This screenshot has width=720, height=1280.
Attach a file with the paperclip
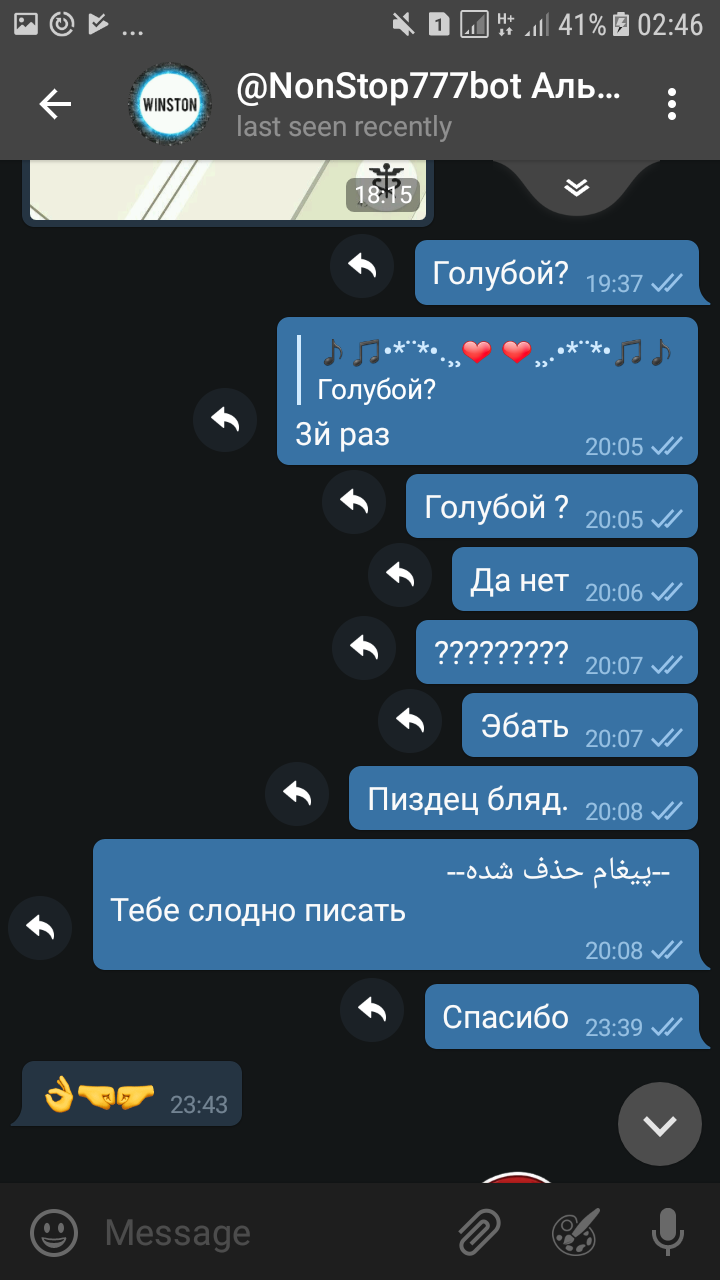[479, 1232]
